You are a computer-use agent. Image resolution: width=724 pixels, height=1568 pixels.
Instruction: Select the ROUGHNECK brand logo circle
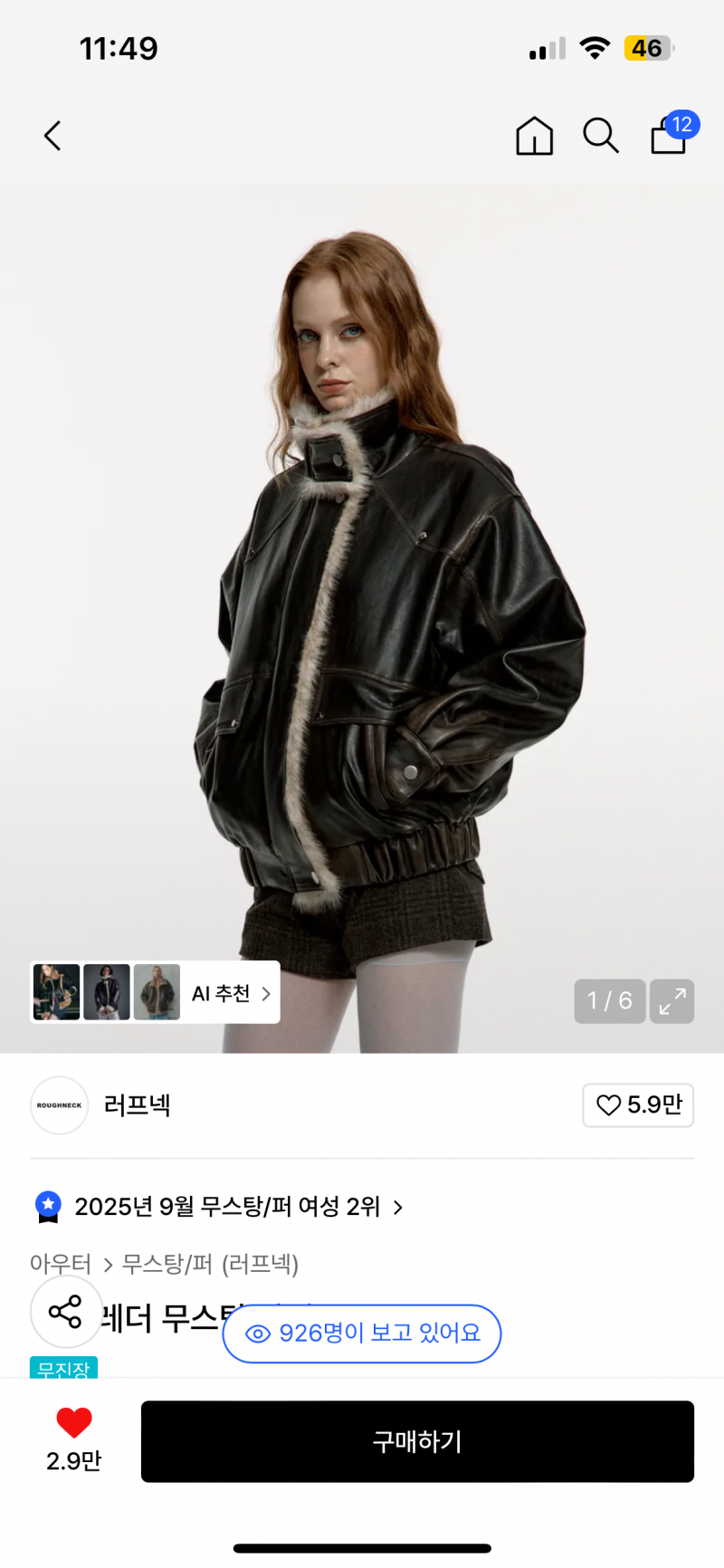click(59, 1105)
